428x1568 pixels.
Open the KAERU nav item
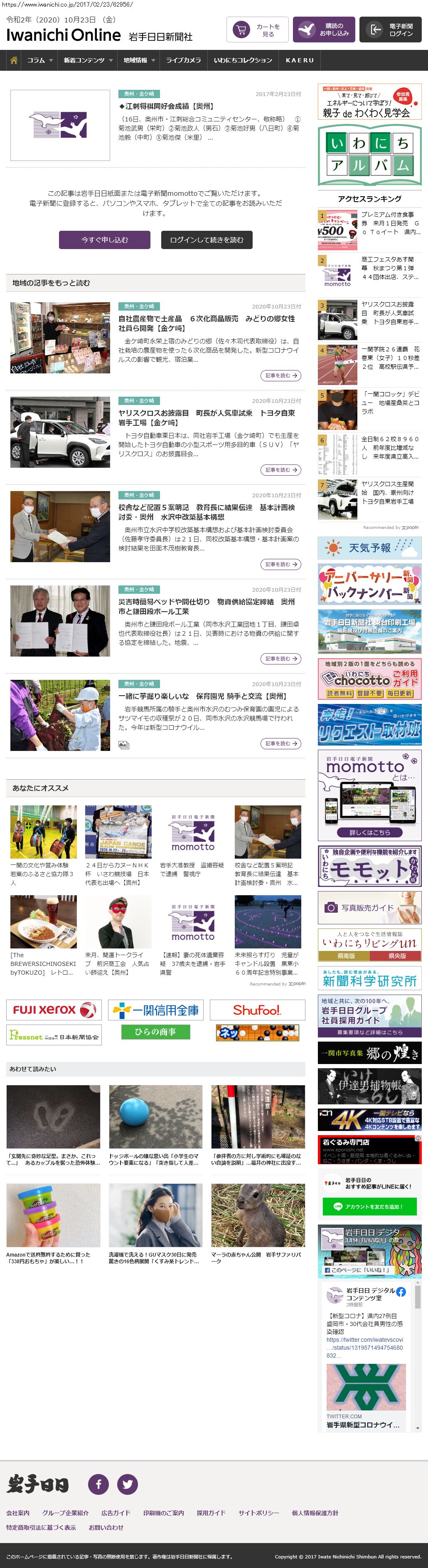click(300, 60)
